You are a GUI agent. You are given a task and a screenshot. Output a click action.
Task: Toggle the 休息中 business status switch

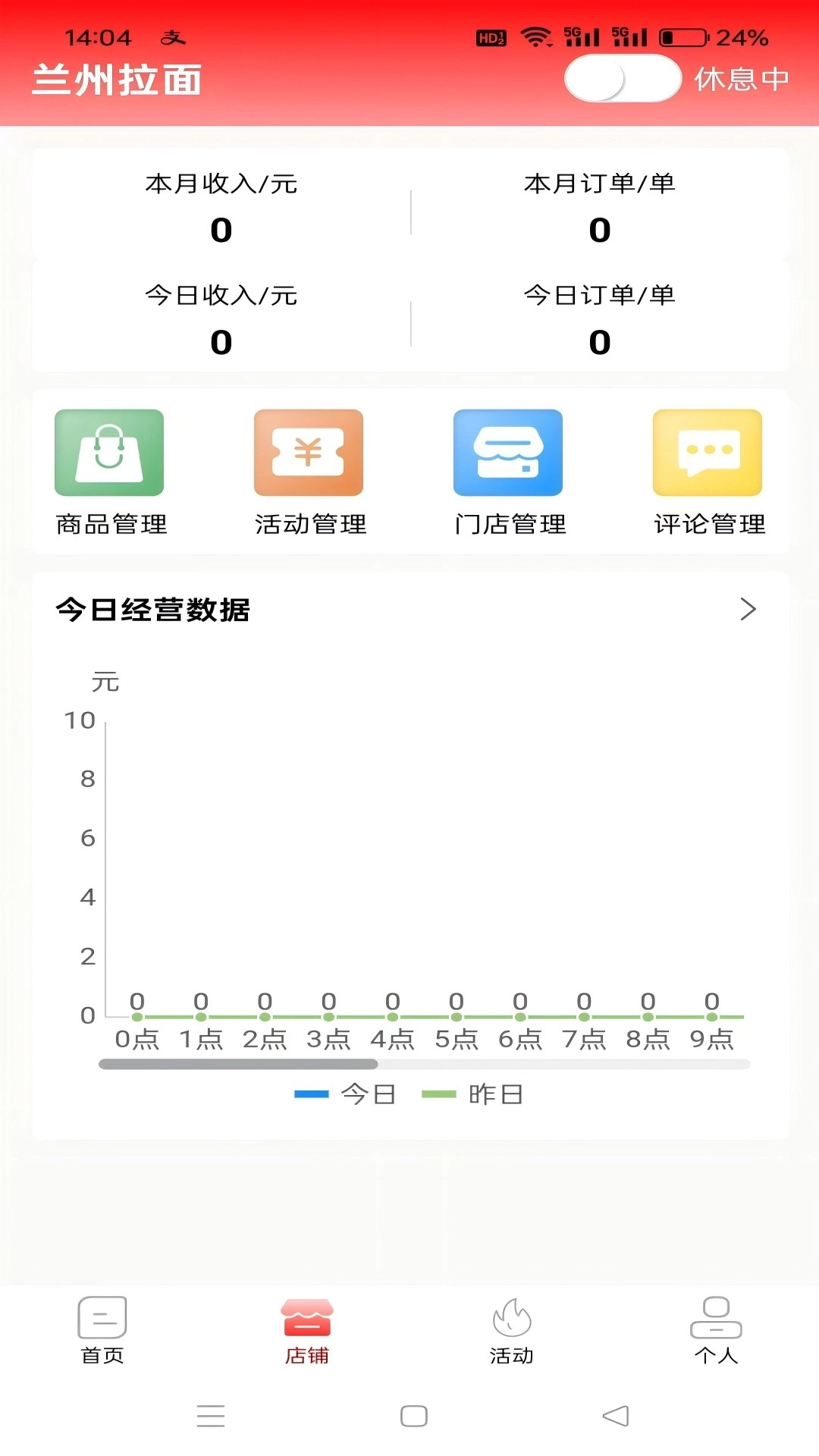[x=623, y=78]
